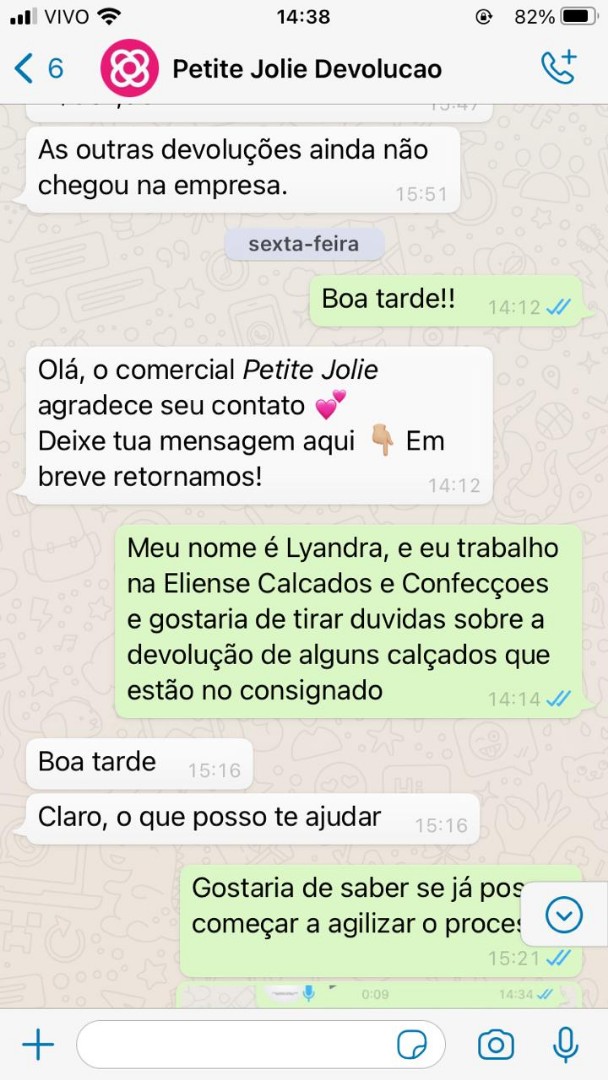Open the camera to take a photo
The image size is (608, 1080).
[495, 1045]
